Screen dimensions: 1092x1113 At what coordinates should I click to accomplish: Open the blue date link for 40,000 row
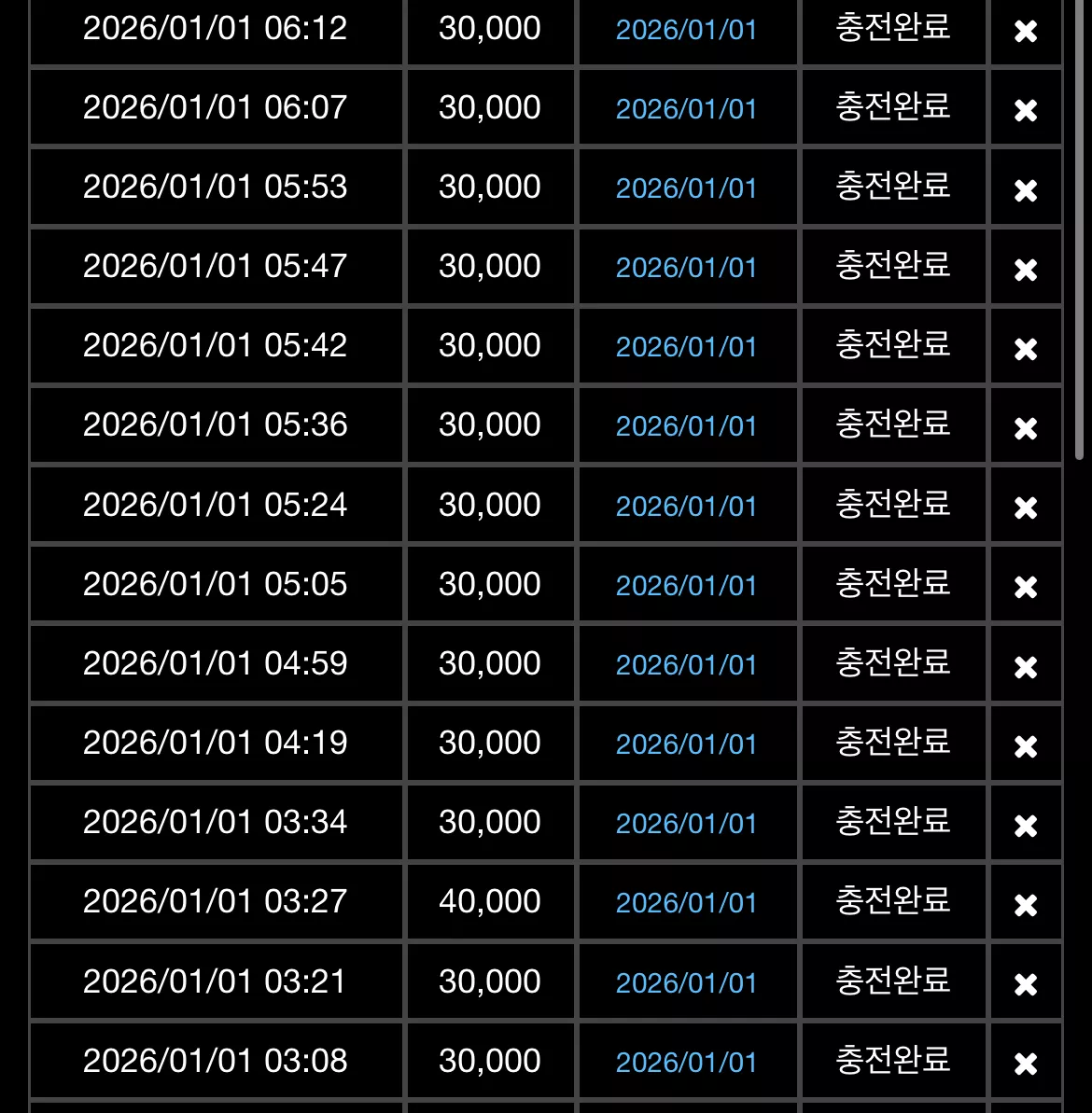coord(686,903)
